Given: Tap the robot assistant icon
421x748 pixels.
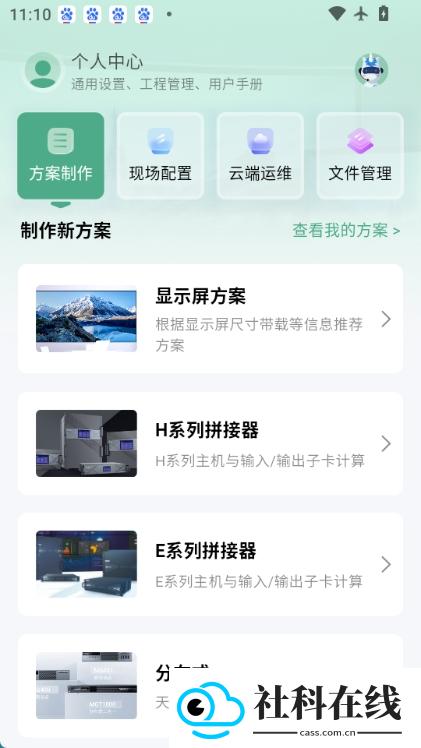Looking at the screenshot, I should [x=371, y=70].
